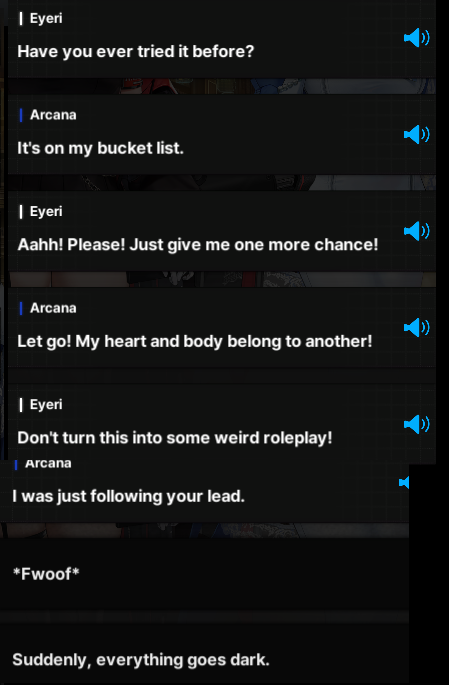Play voice for "Have you ever tried it before?"
Image resolution: width=449 pixels, height=685 pixels.
[417, 38]
